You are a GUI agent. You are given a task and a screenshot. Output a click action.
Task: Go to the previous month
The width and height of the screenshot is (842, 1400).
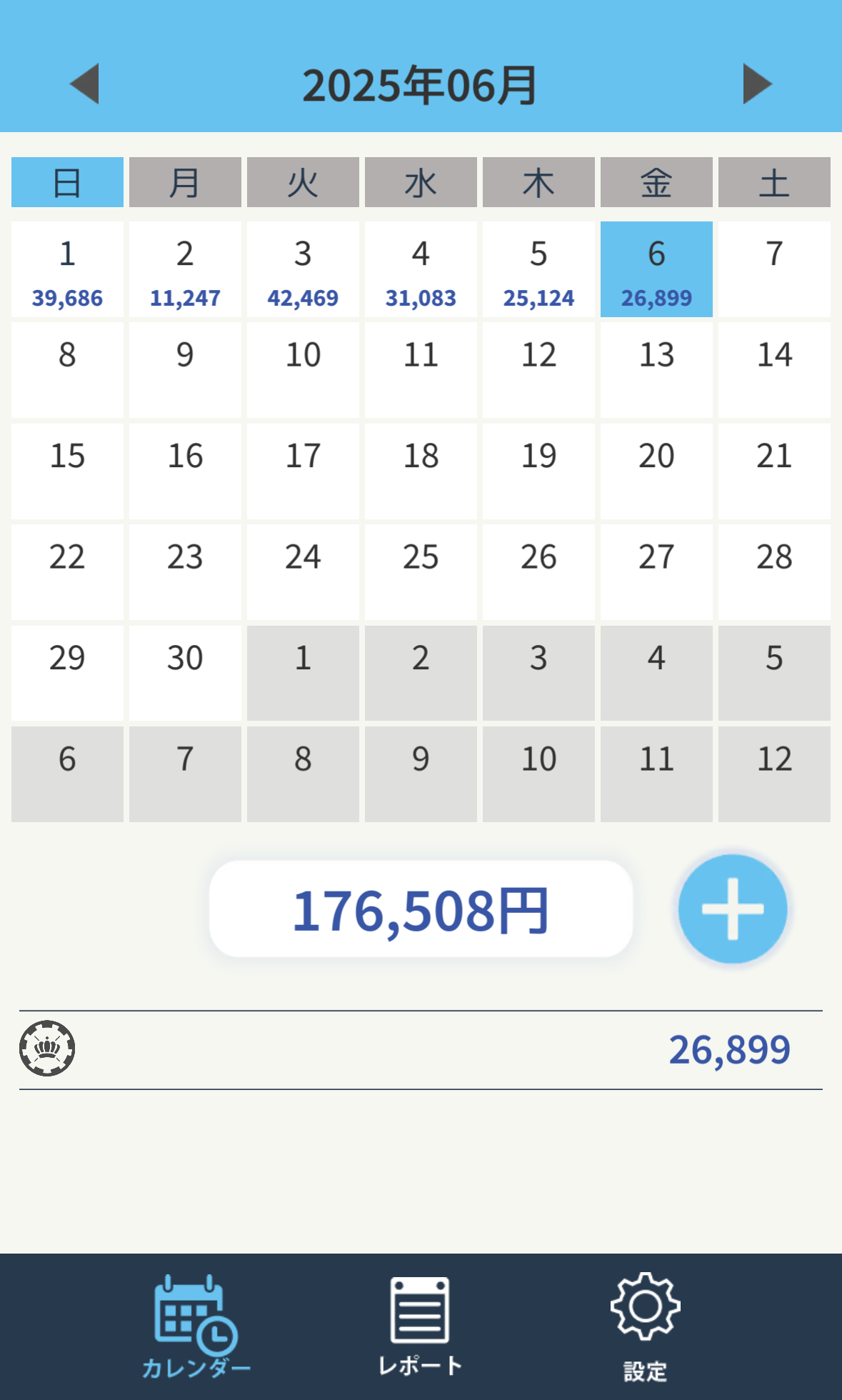(84, 84)
